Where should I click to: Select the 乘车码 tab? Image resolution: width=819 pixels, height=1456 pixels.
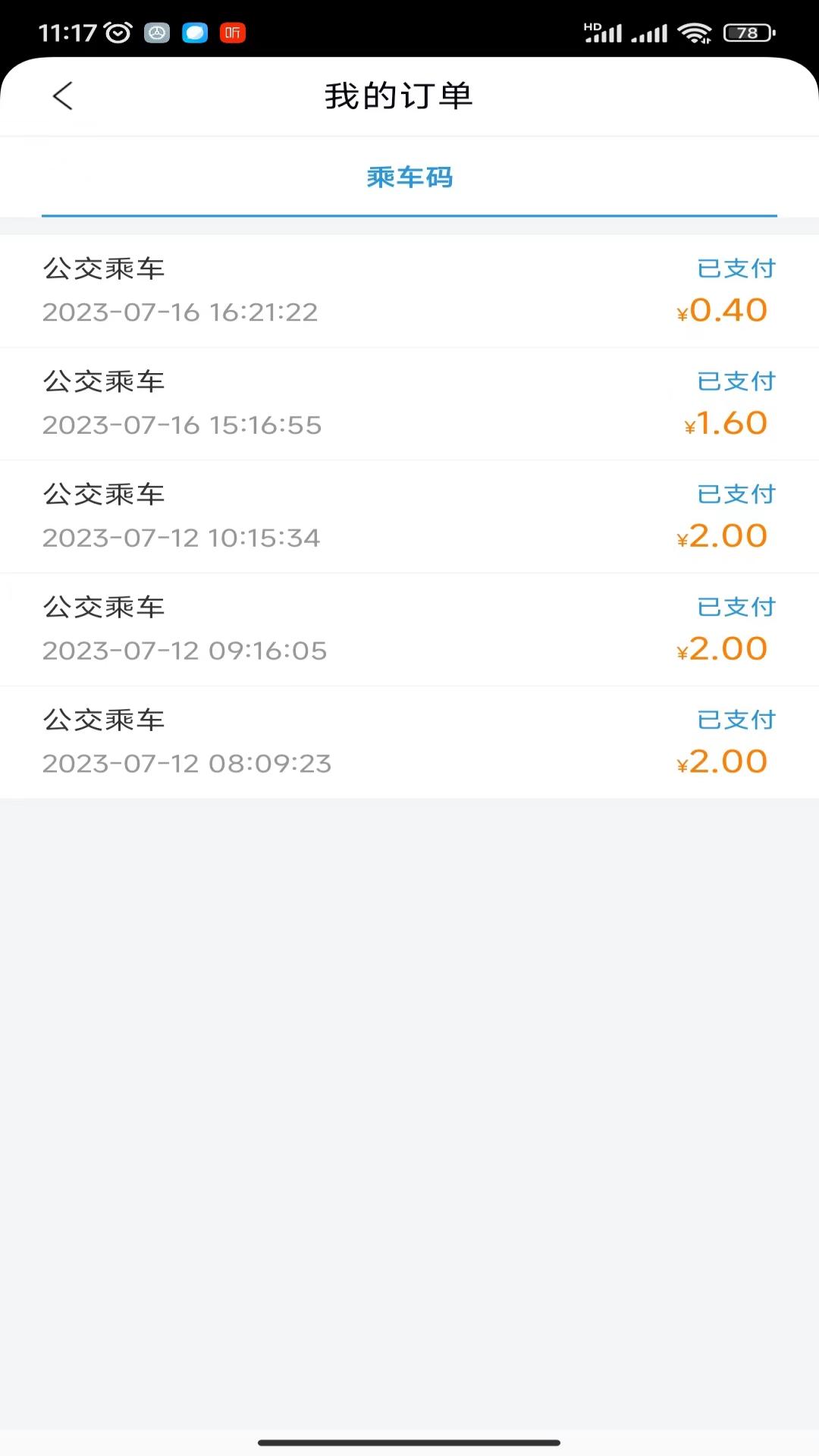coord(409,177)
